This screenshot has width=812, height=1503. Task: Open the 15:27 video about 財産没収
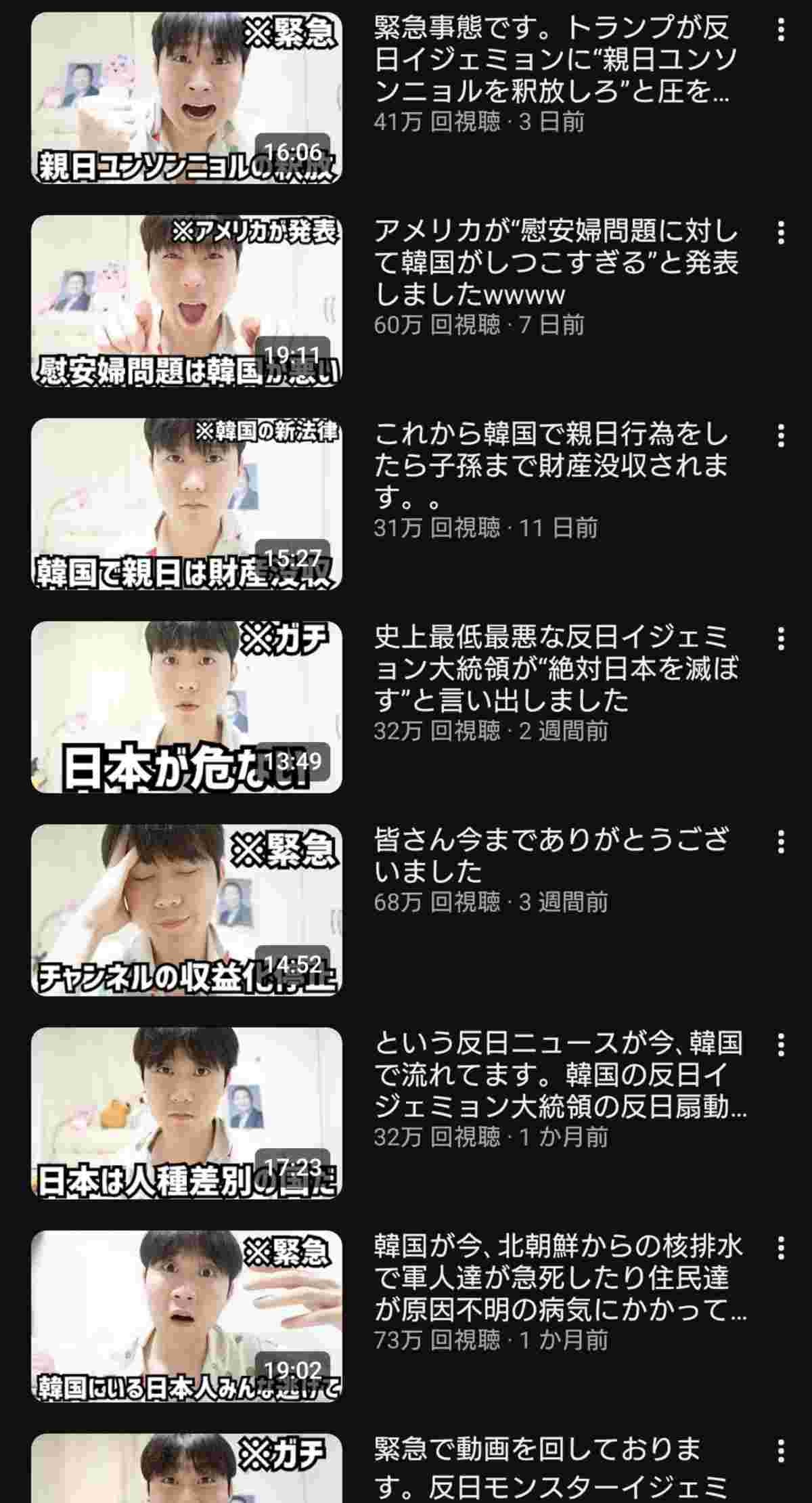point(186,504)
